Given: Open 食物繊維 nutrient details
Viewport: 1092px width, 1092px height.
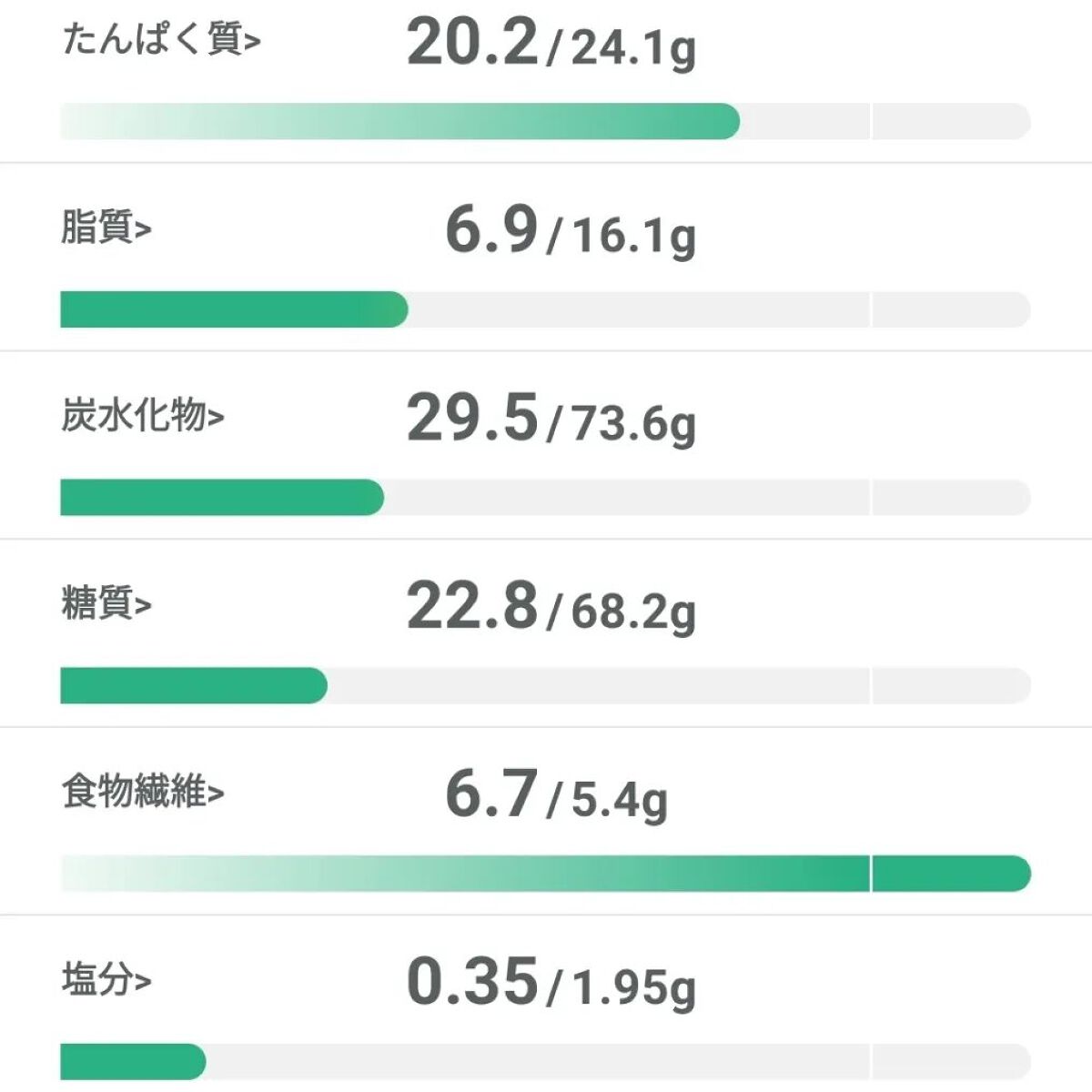Looking at the screenshot, I should click(x=142, y=792).
